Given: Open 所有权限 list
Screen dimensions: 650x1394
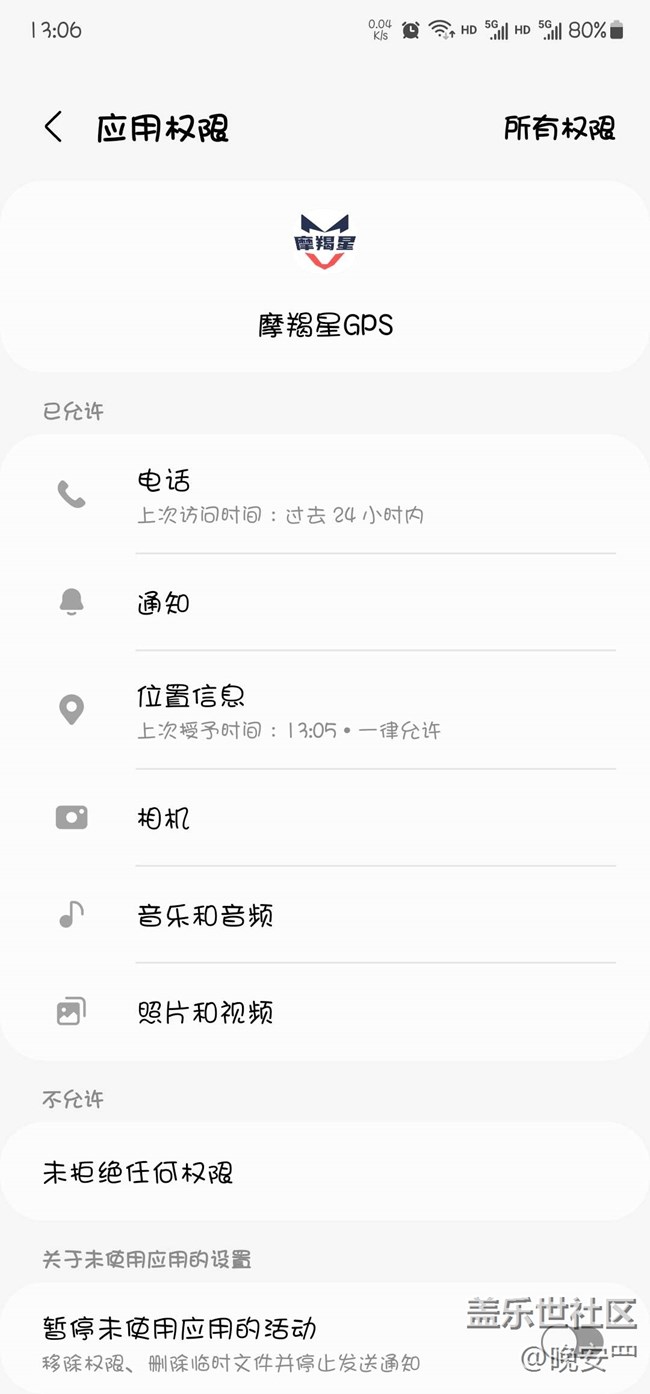Looking at the screenshot, I should [559, 128].
